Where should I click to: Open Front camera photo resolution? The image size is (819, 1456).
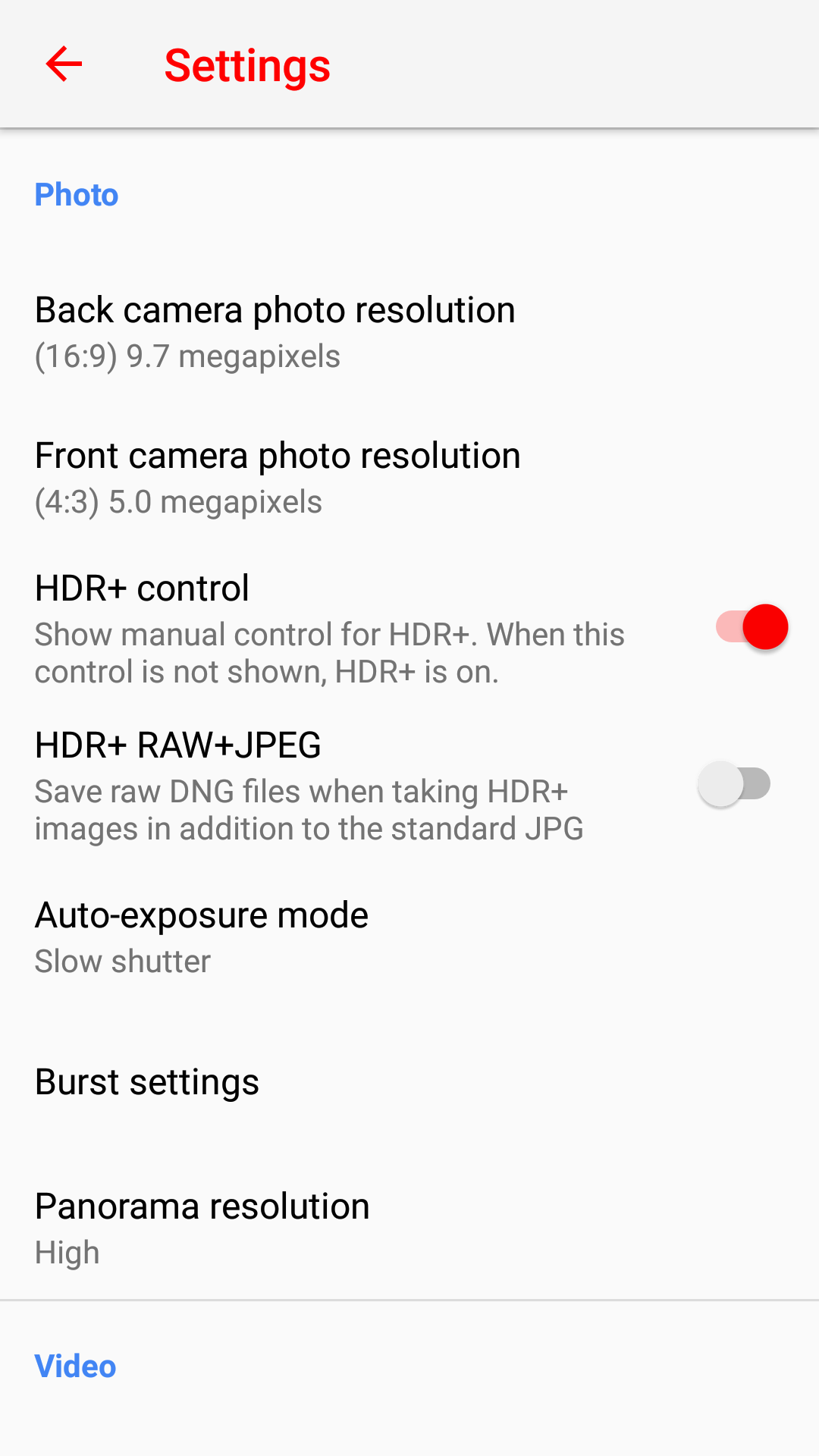[x=278, y=477]
